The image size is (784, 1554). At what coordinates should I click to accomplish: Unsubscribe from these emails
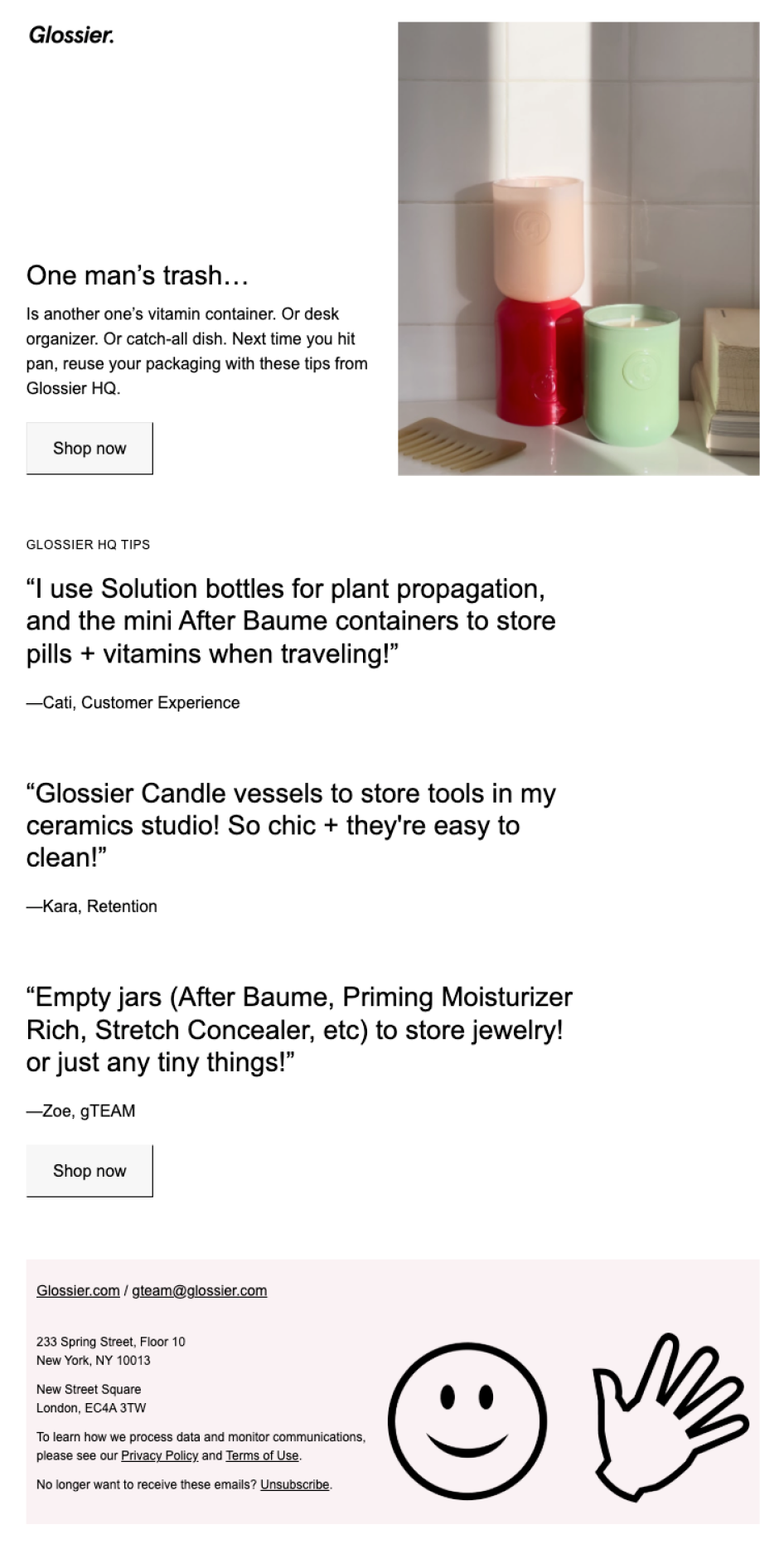click(x=294, y=1484)
